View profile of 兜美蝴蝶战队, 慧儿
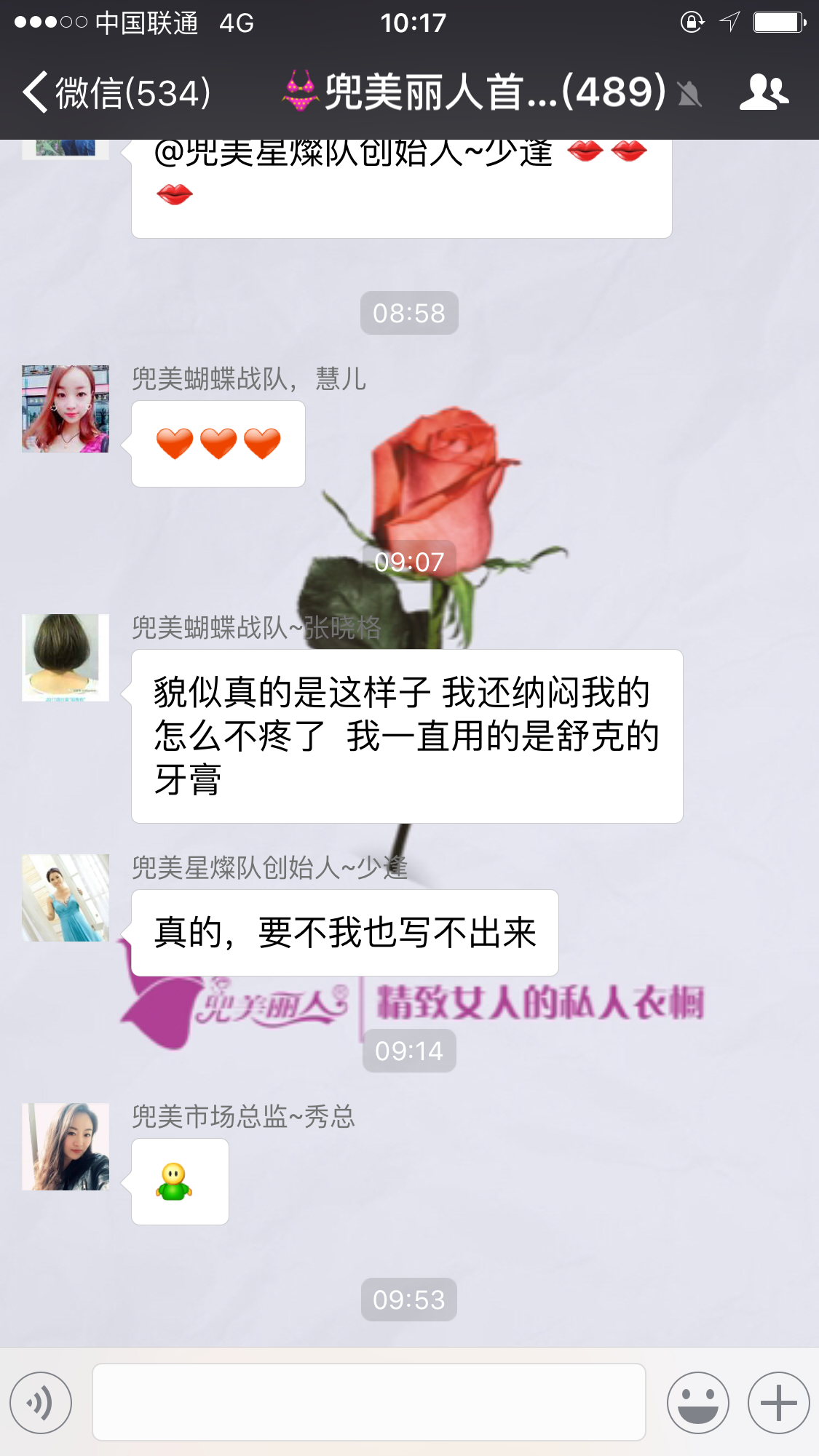The image size is (819, 1456). pos(66,409)
